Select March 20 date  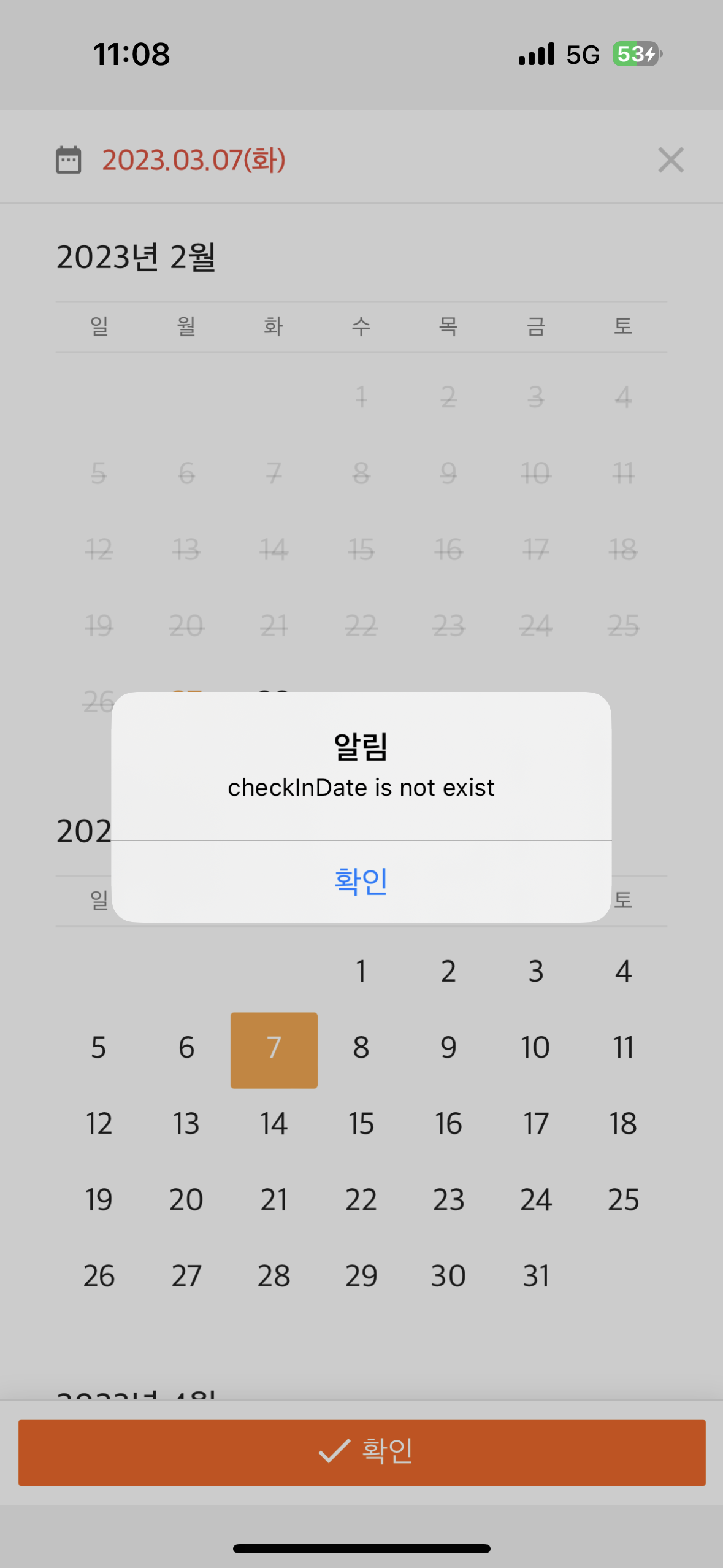coord(186,1200)
